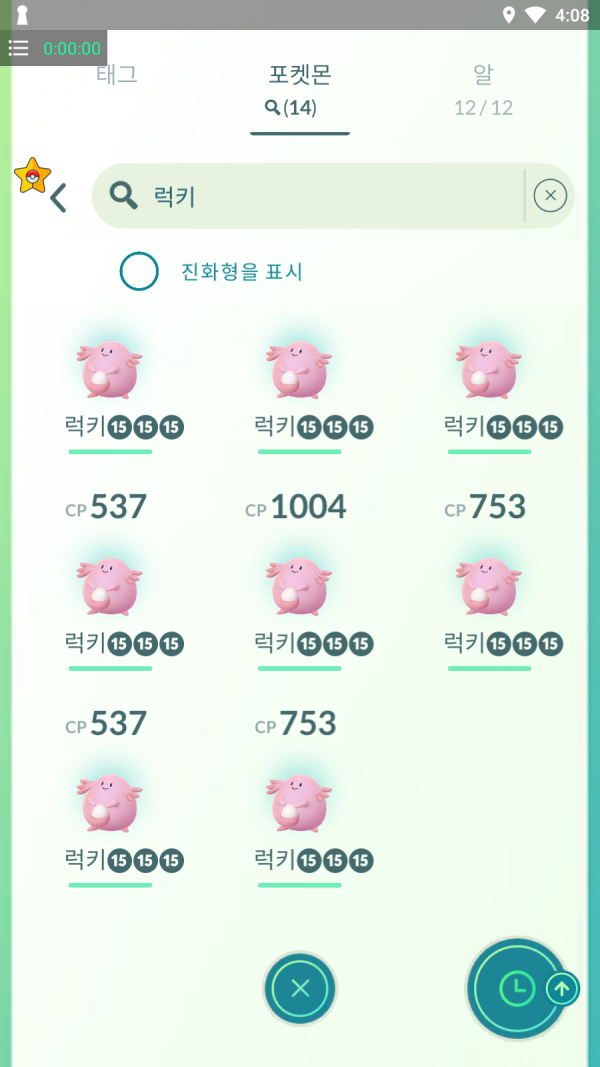Image resolution: width=600 pixels, height=1067 pixels.
Task: Close the Pokémon list with the X button
Action: [x=300, y=989]
